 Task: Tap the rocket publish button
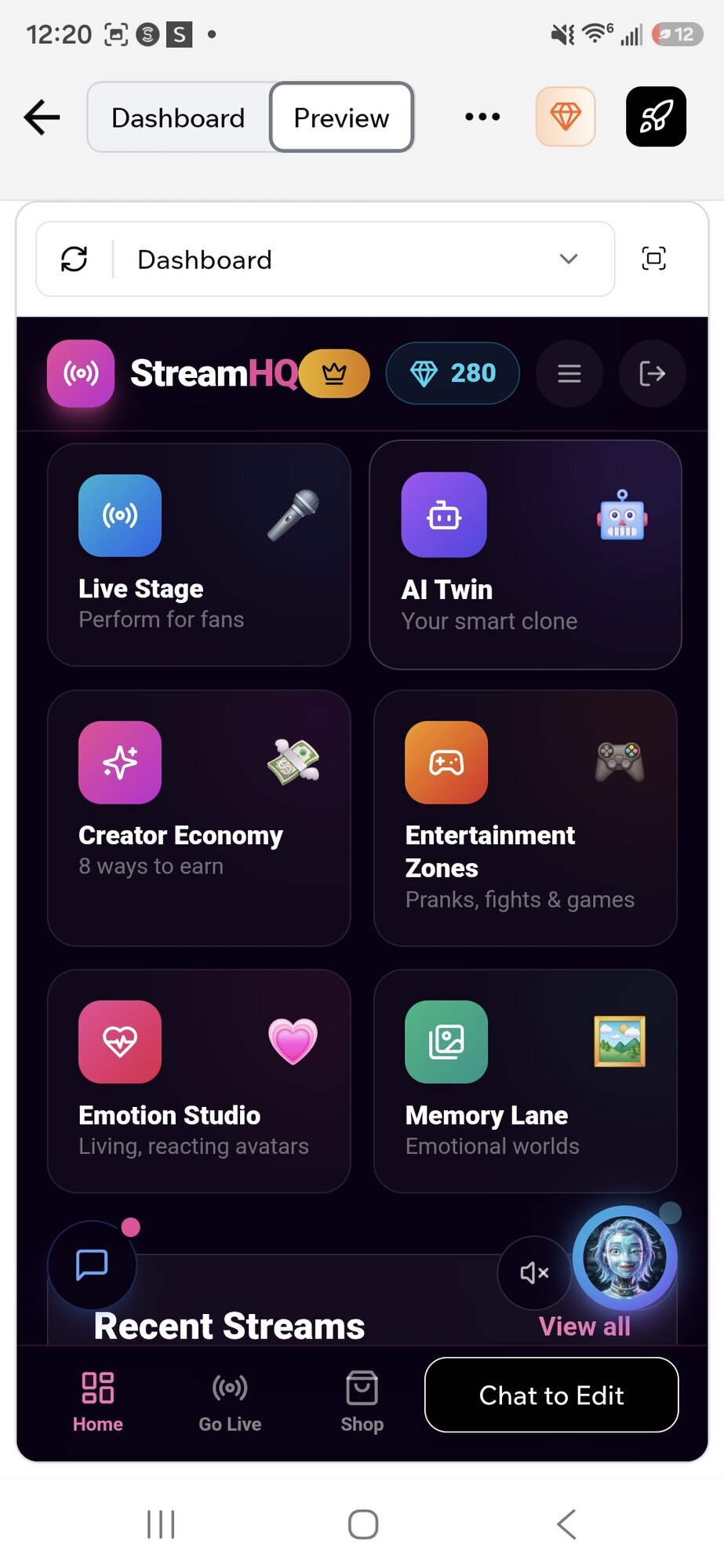[656, 117]
